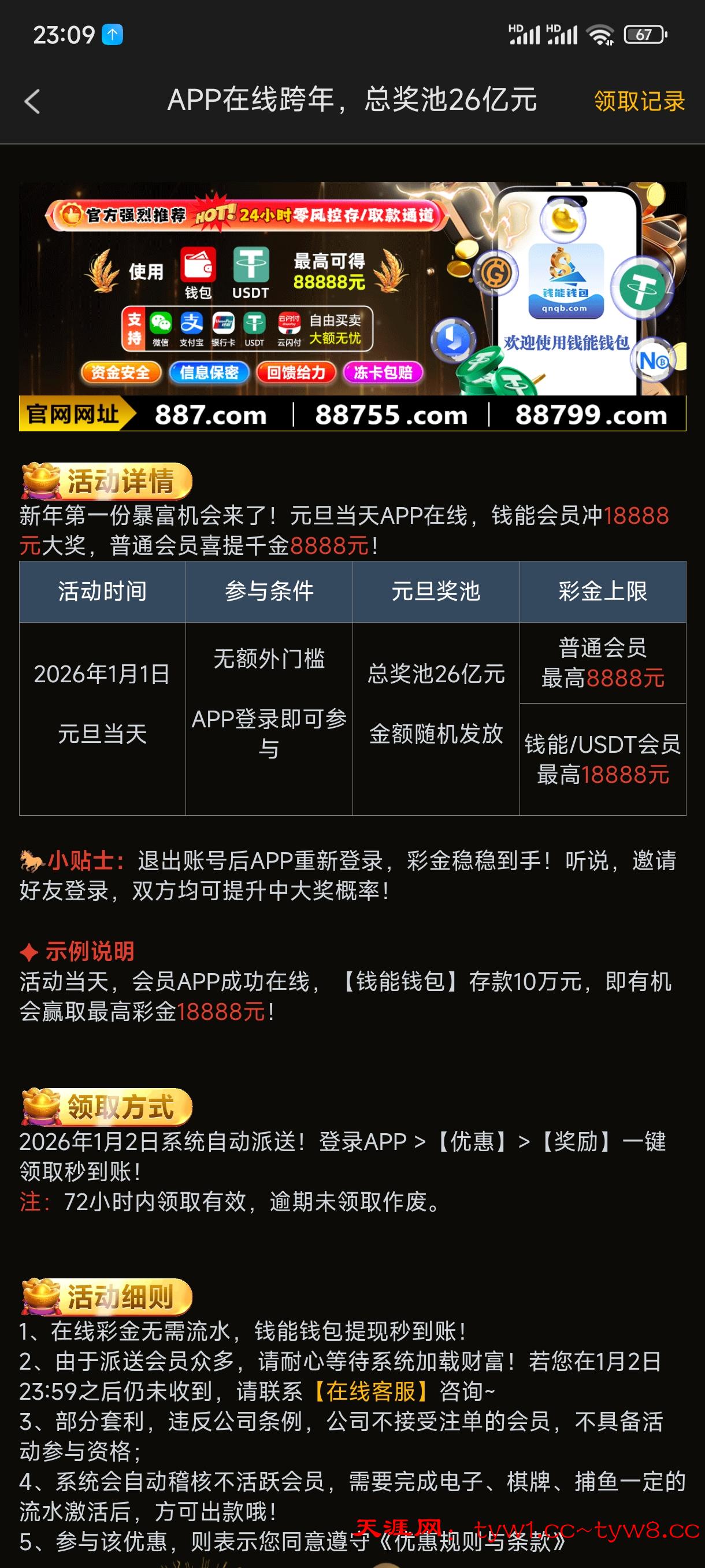
Task: Tap the back arrow on the title bar
Action: tap(34, 102)
